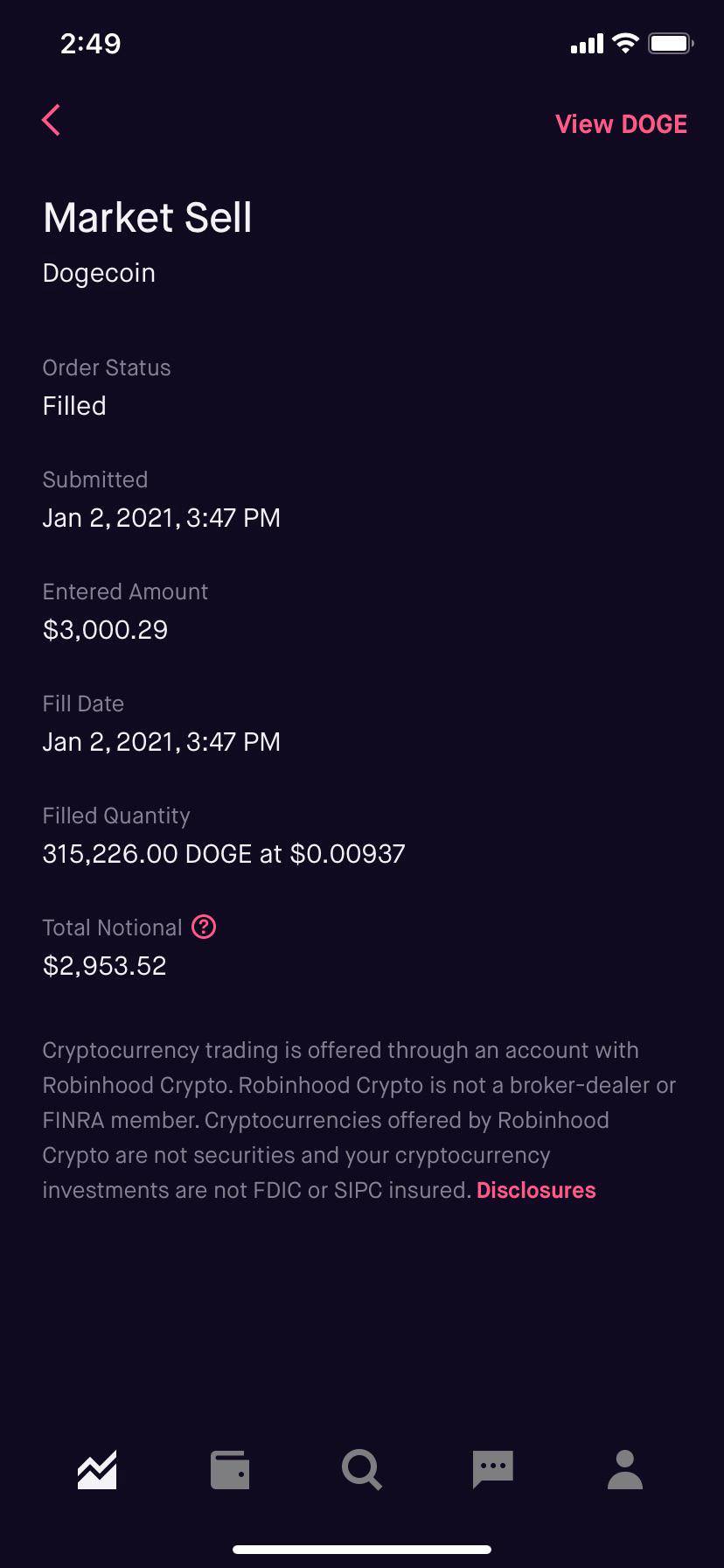Tap the Filled Quantity value
Viewport: 724px width, 1568px height.
pos(223,853)
